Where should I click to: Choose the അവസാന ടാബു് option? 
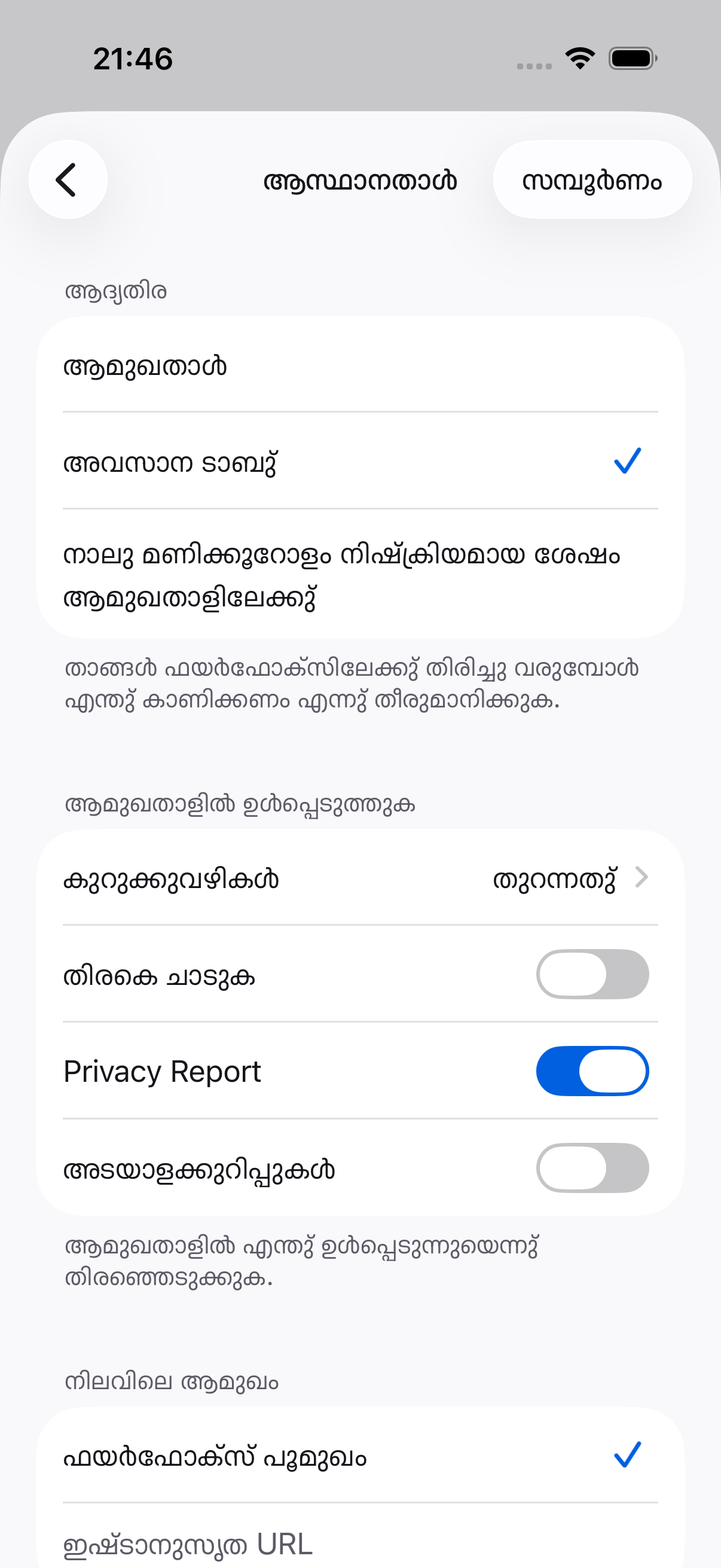[360, 461]
